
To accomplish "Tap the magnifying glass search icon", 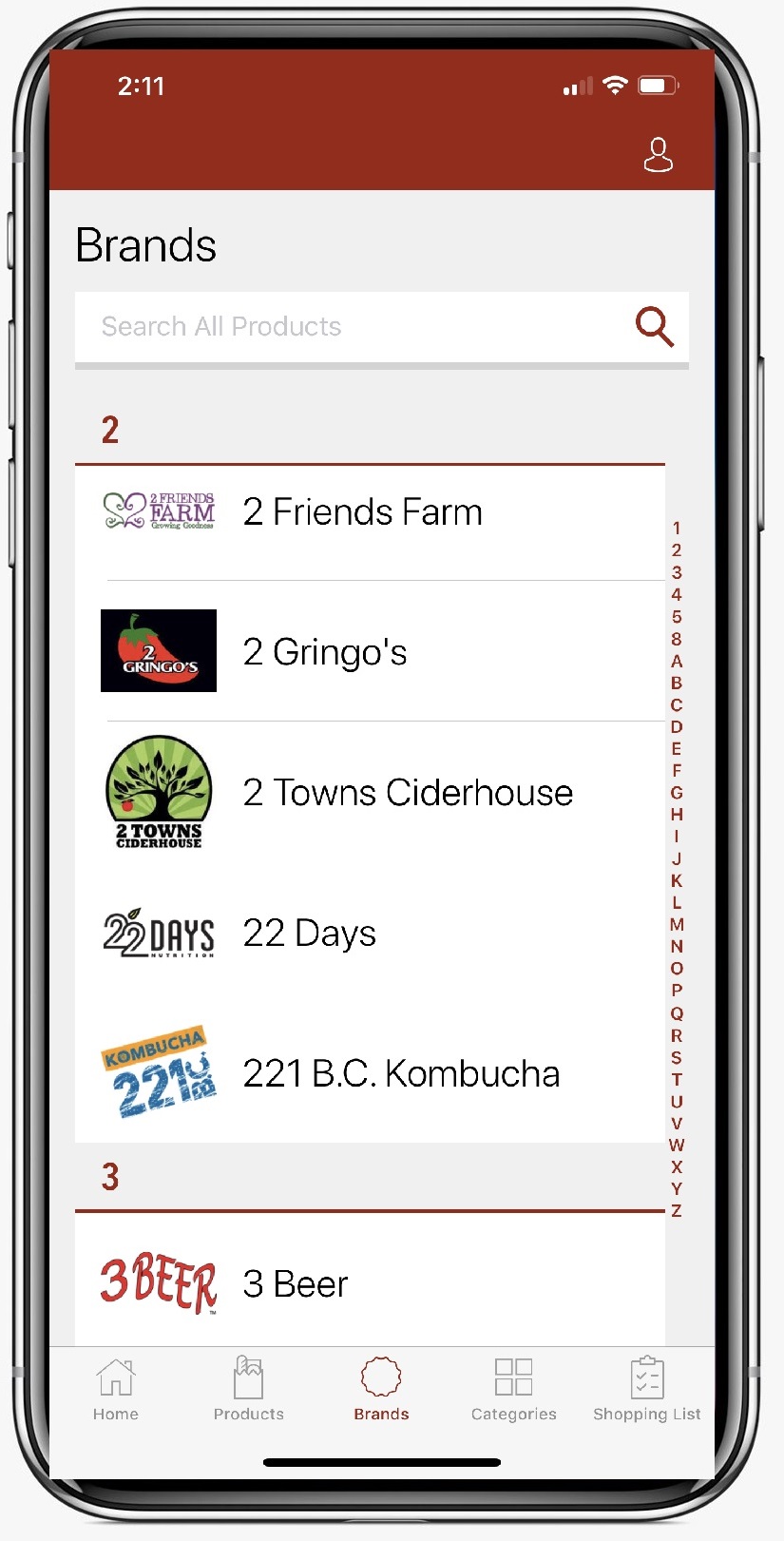I will point(655,327).
